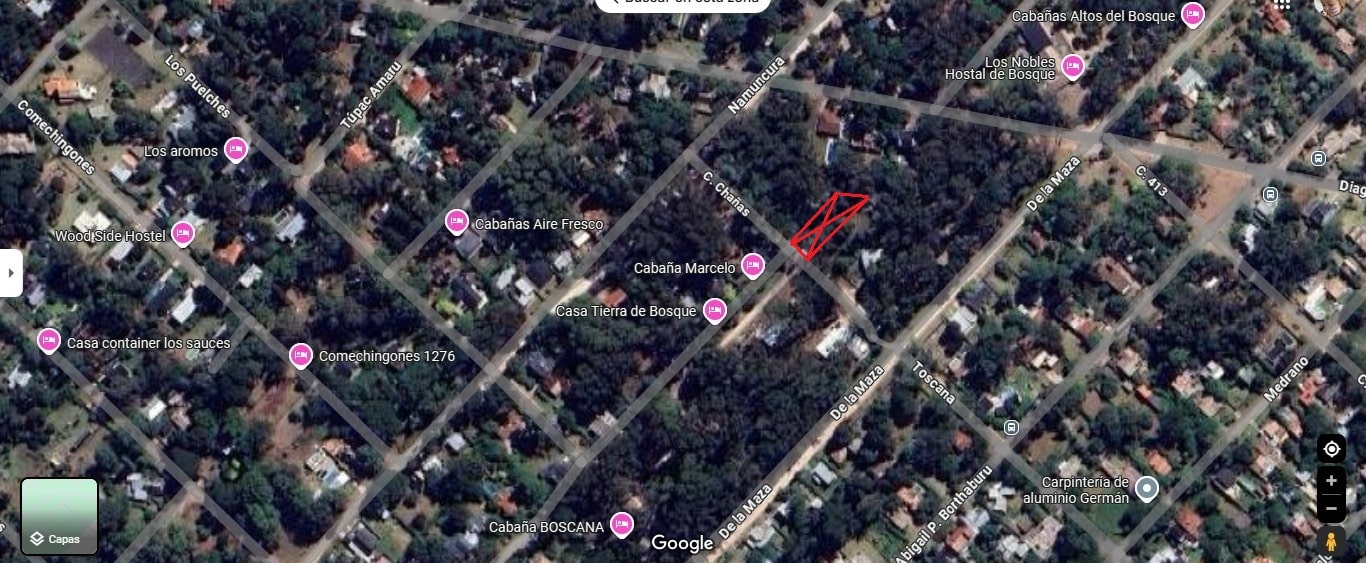Open the Capas layers switcher
1366x563 pixels.
pos(60,517)
